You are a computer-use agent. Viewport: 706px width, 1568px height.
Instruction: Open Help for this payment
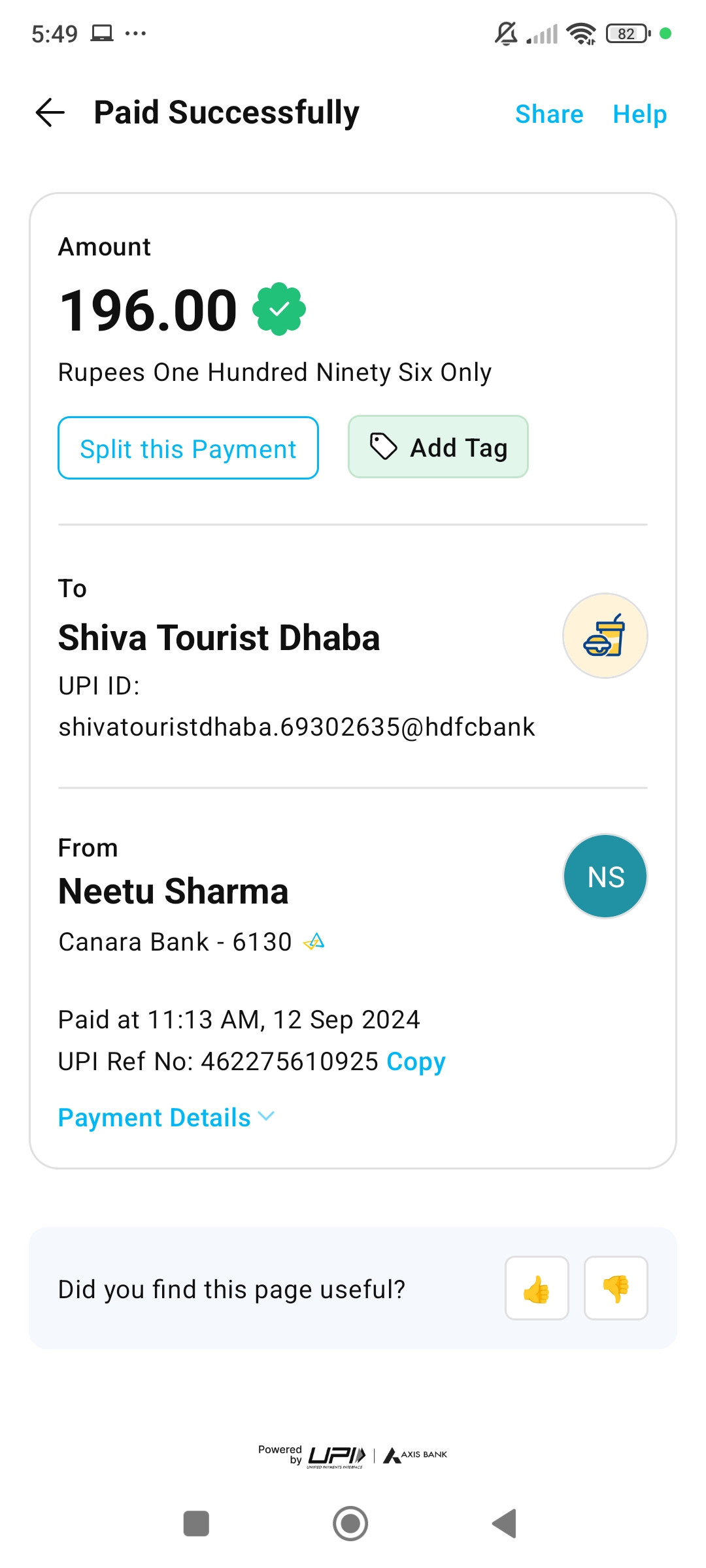[x=639, y=114]
